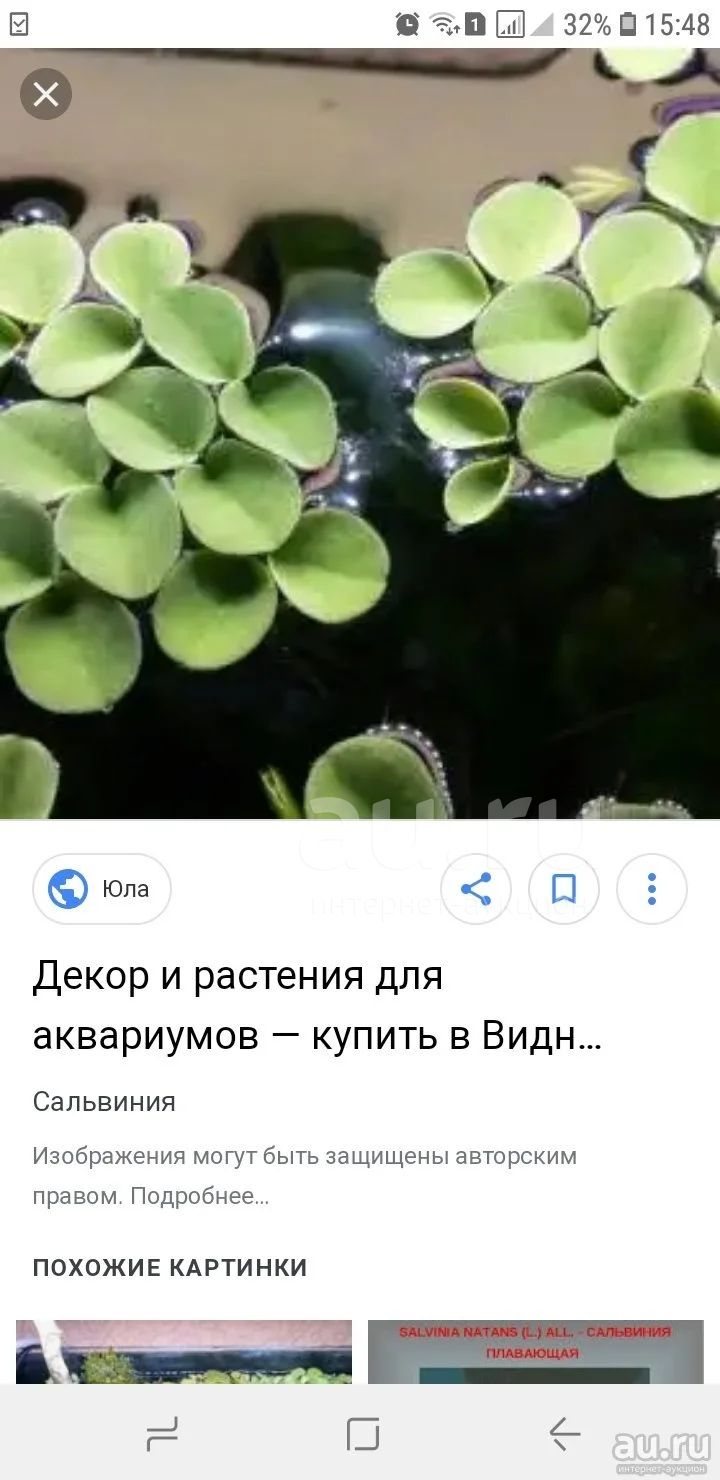Share this image
720x1480 pixels.
click(476, 889)
